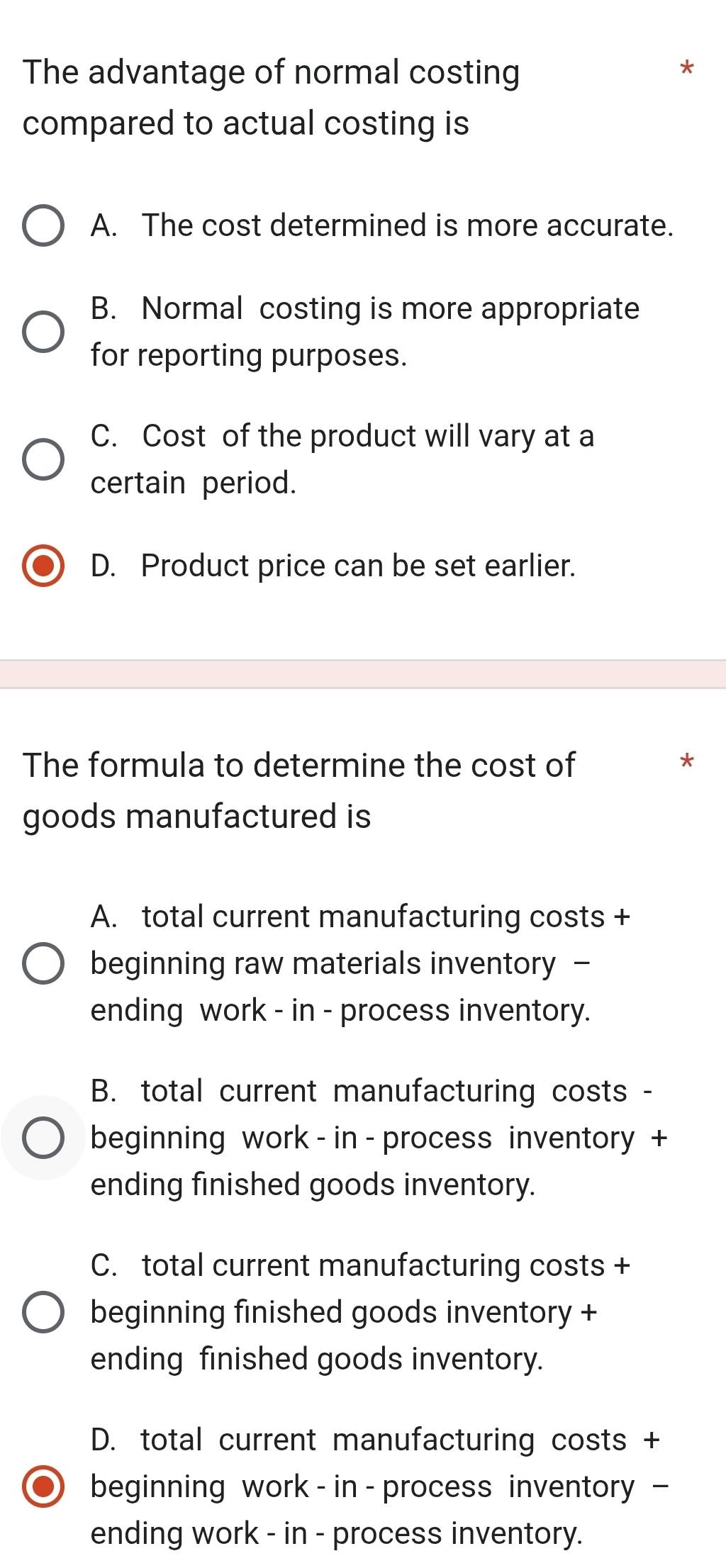Choose B: Normal costing more appropriate for reporting
This screenshot has height=1568, width=726.
[x=43, y=332]
